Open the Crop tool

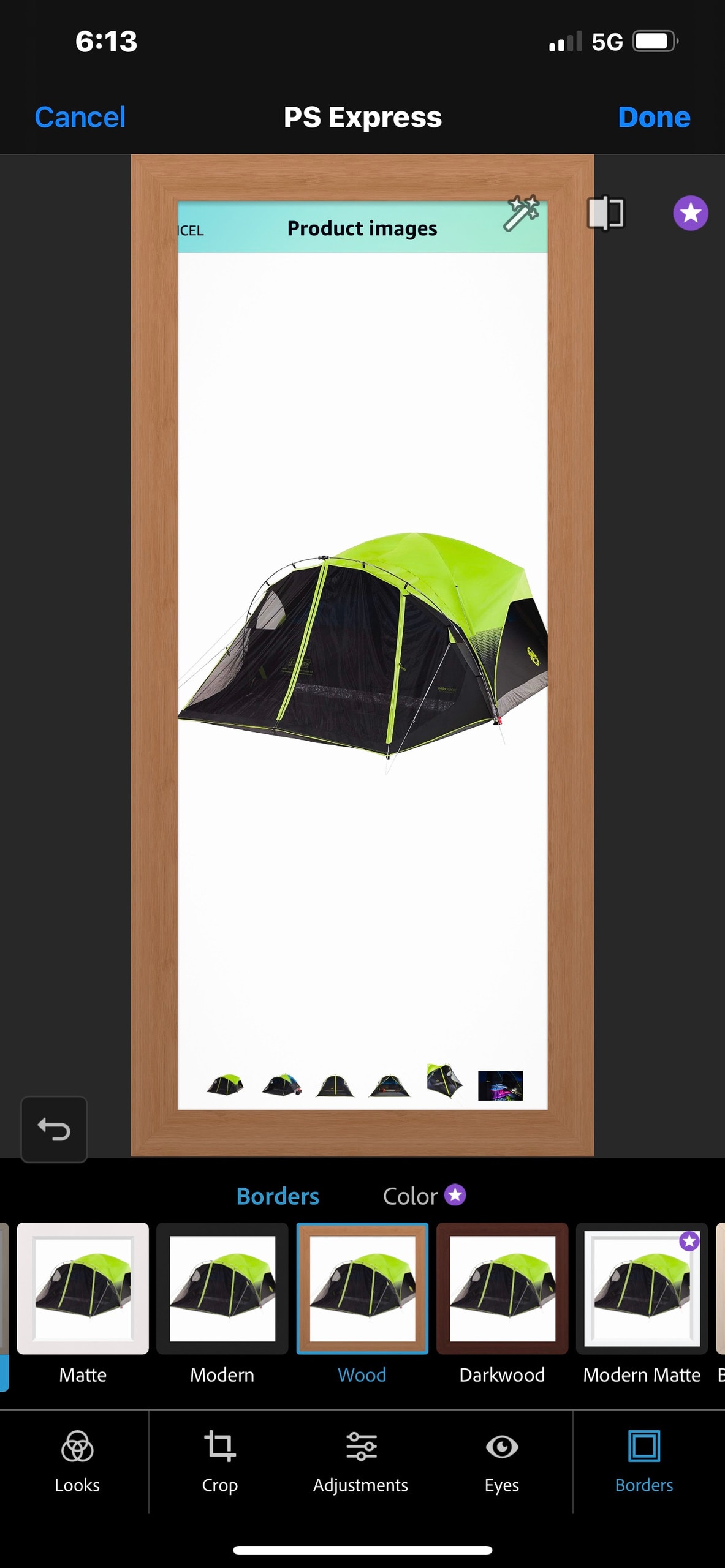click(x=219, y=1461)
